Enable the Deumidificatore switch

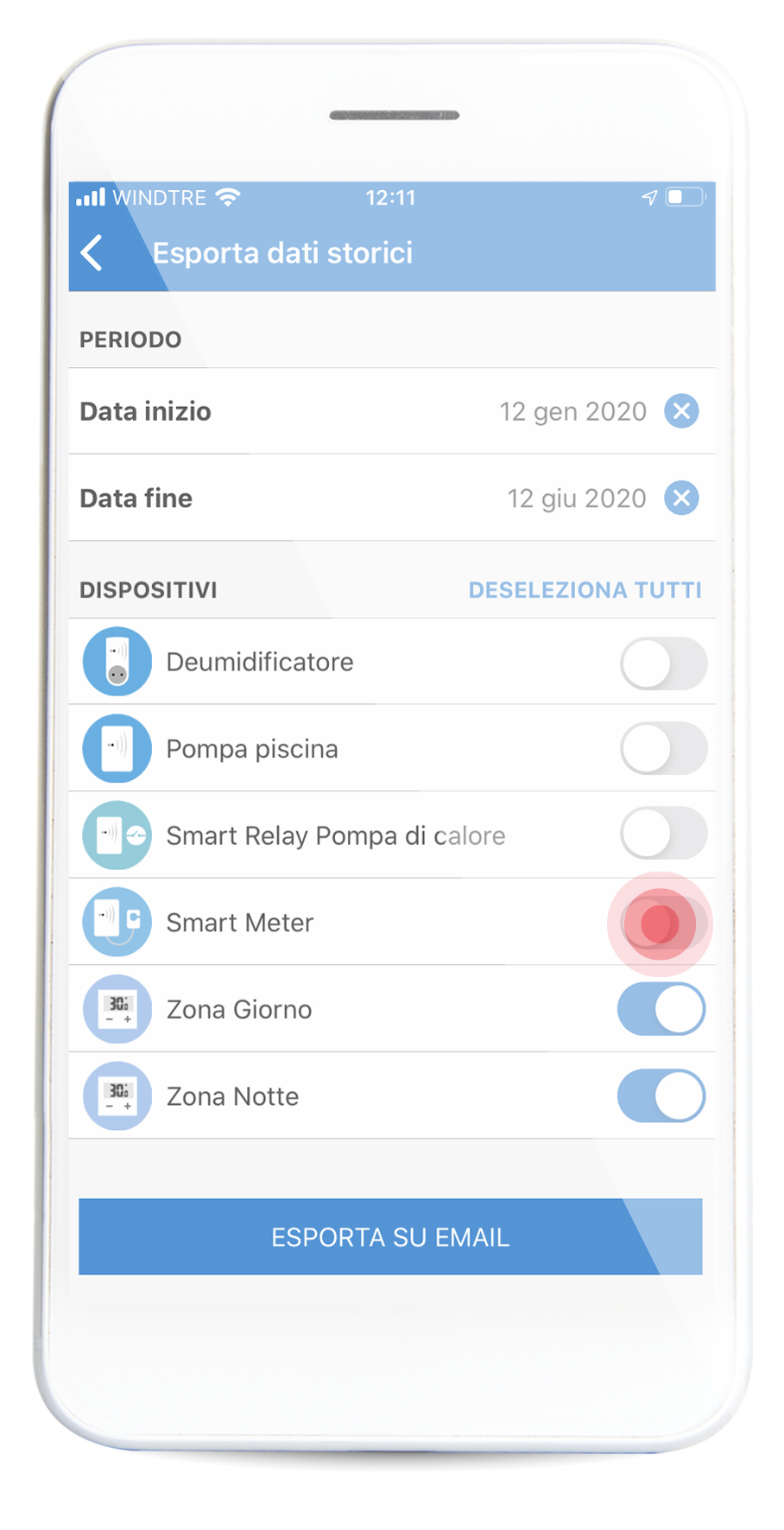coord(663,663)
